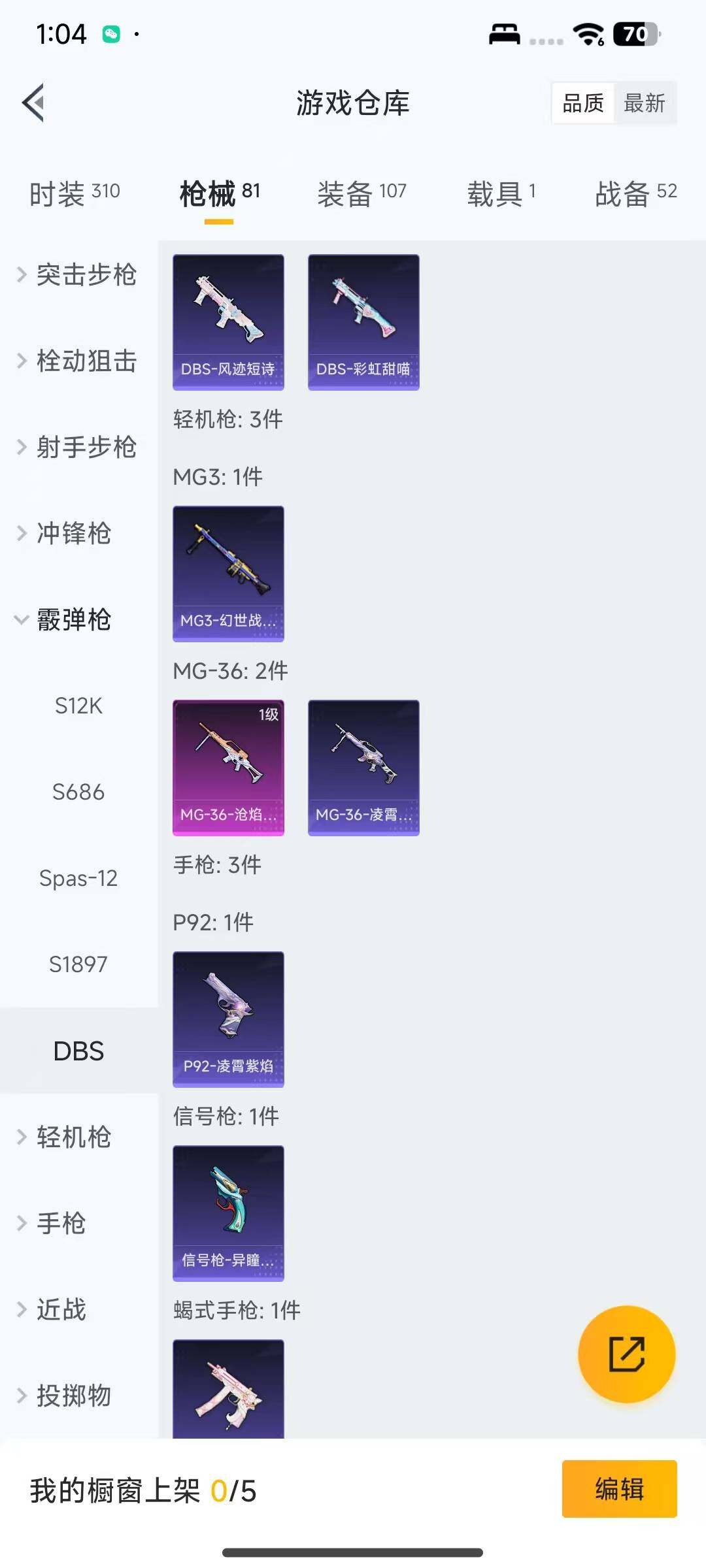Open the DBS-彩虹甜喵 weapon card
This screenshot has height=1568, width=706.
[363, 320]
